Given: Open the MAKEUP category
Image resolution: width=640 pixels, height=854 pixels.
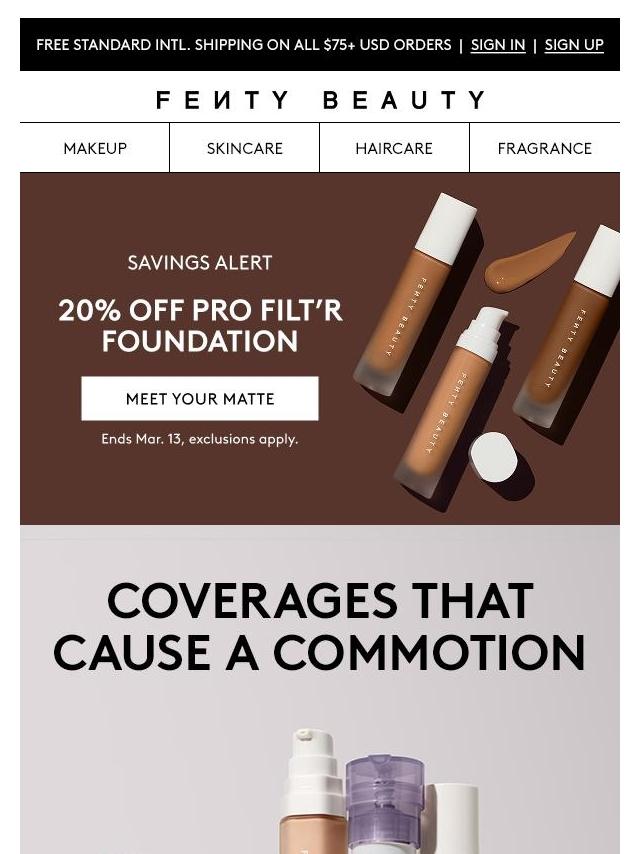Looking at the screenshot, I should pos(95,148).
